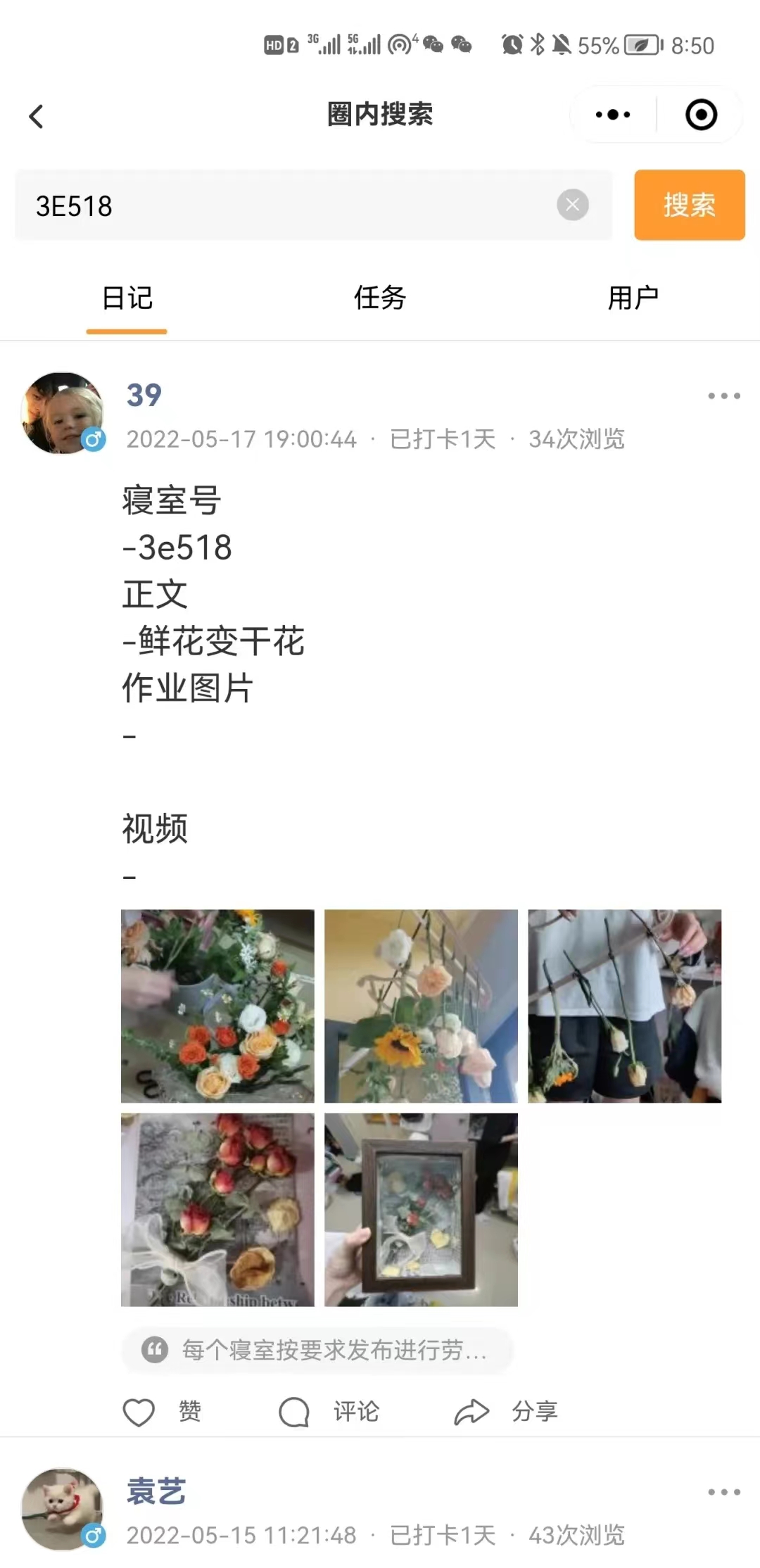This screenshot has height=1568, width=760.
Task: Like 39's diary post
Action: pyautogui.click(x=162, y=1411)
